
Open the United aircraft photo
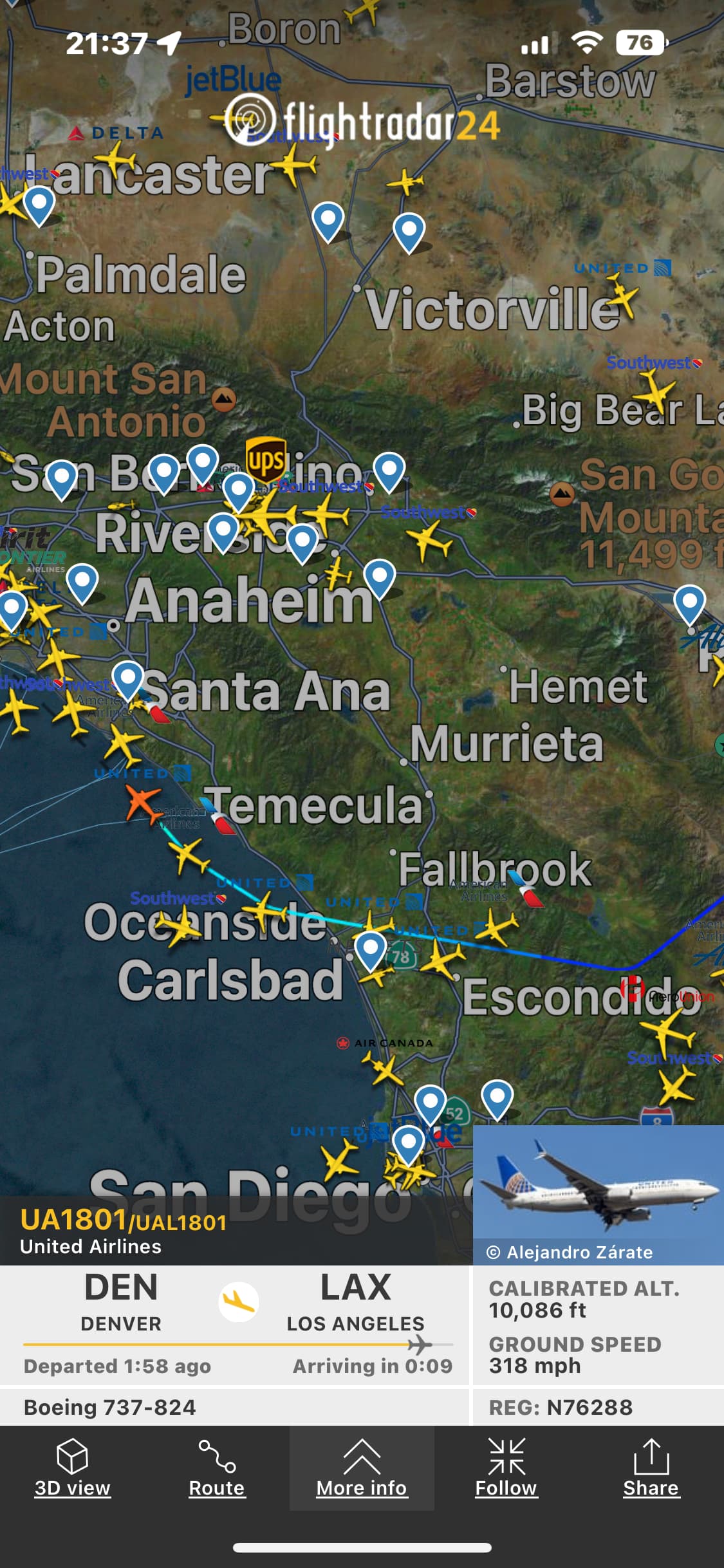pyautogui.click(x=598, y=1186)
